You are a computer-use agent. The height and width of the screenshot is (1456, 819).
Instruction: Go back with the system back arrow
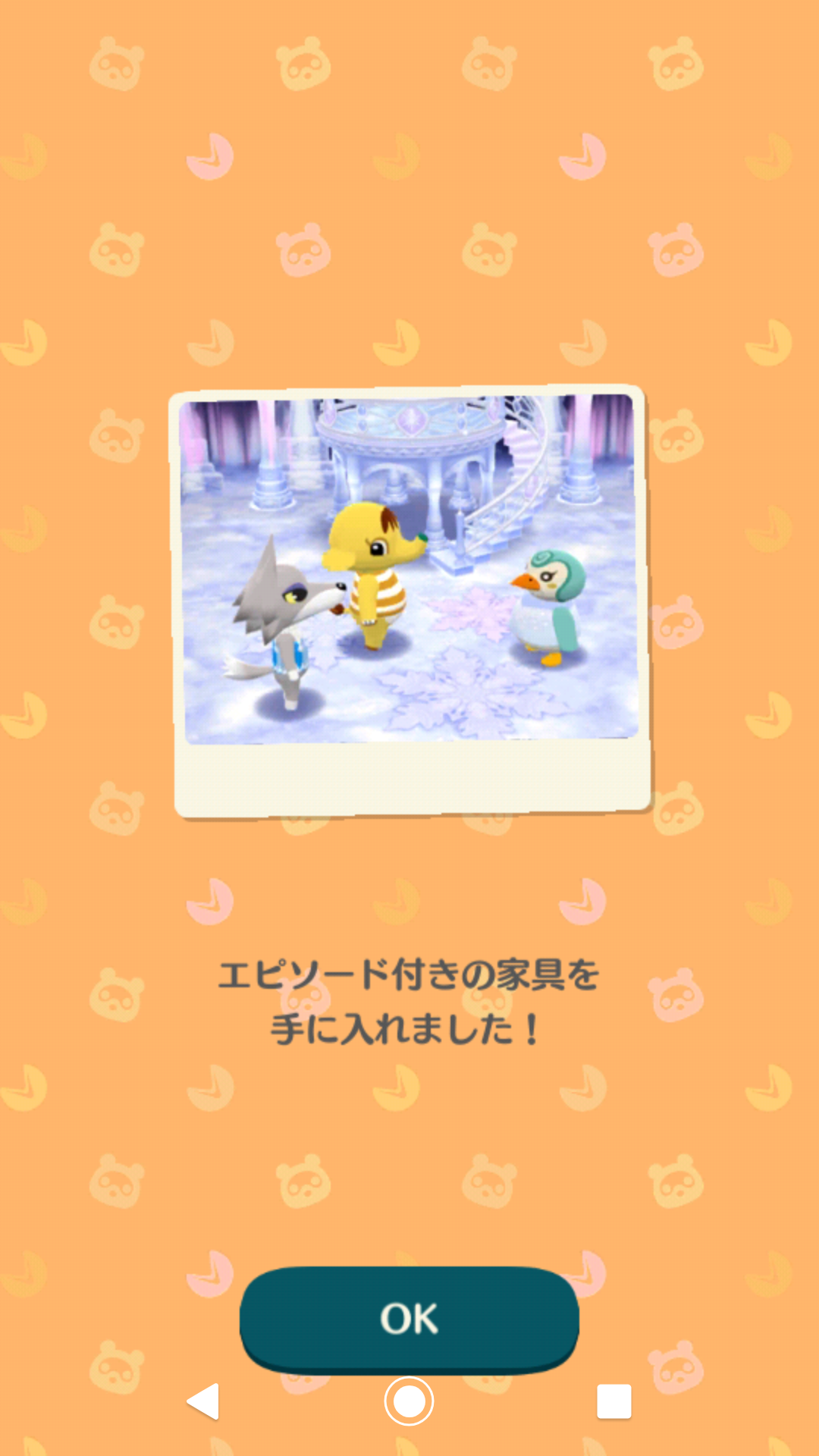click(x=203, y=1401)
